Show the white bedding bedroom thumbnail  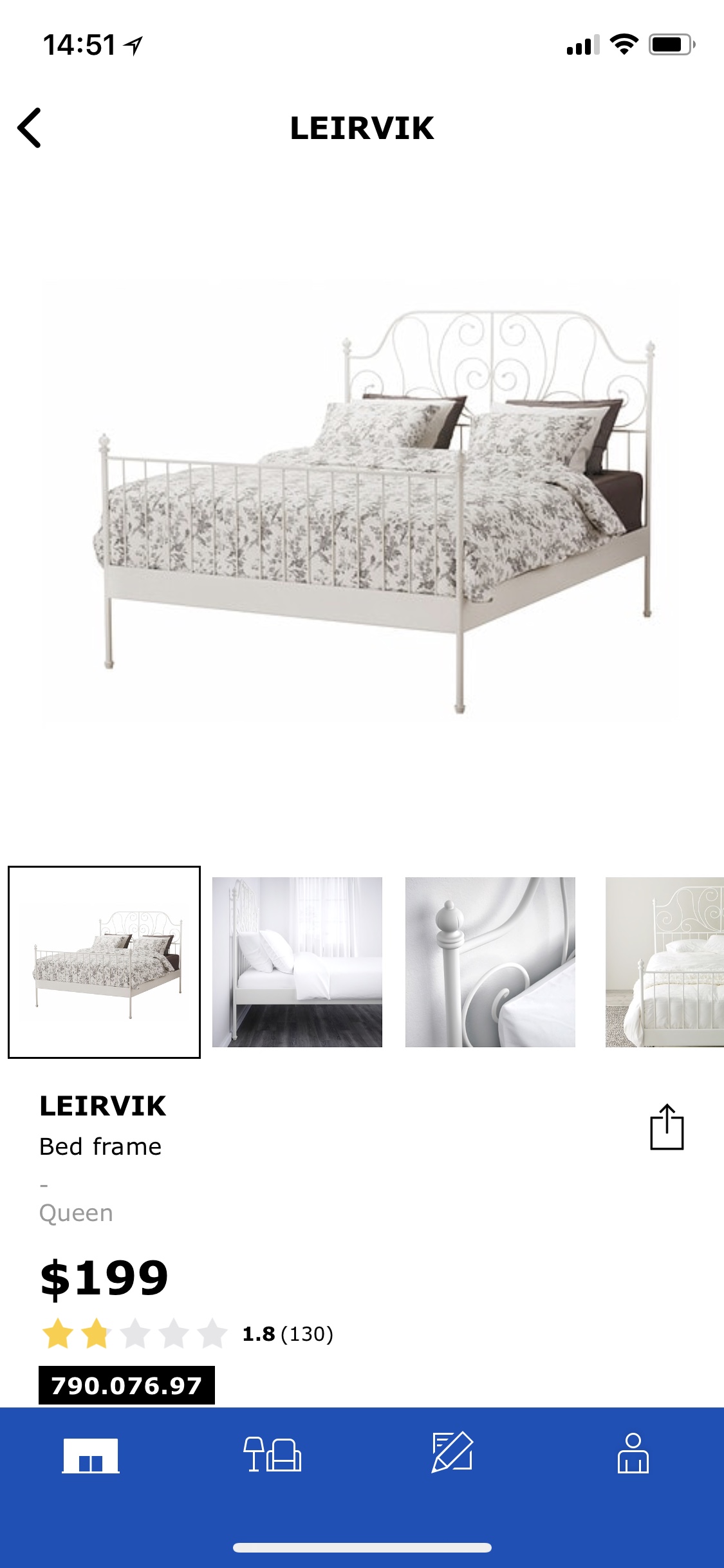pyautogui.click(x=664, y=962)
